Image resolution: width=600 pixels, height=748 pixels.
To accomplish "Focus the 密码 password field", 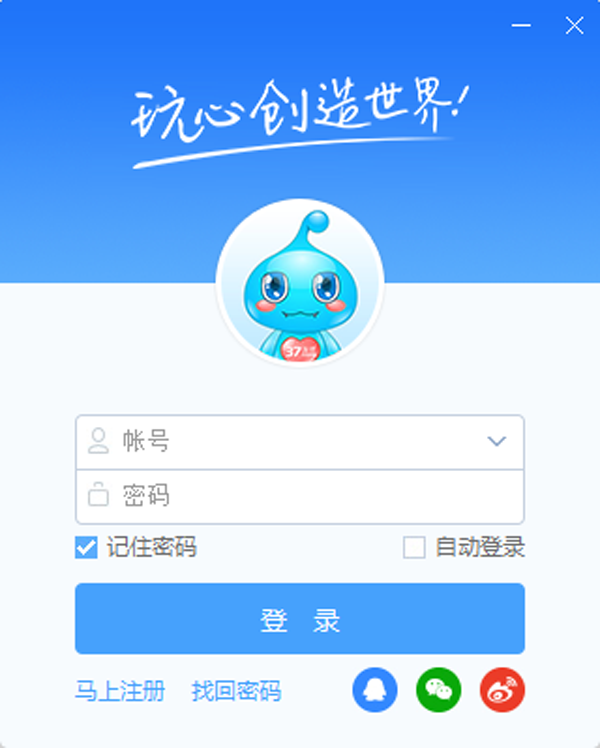I will tap(300, 496).
